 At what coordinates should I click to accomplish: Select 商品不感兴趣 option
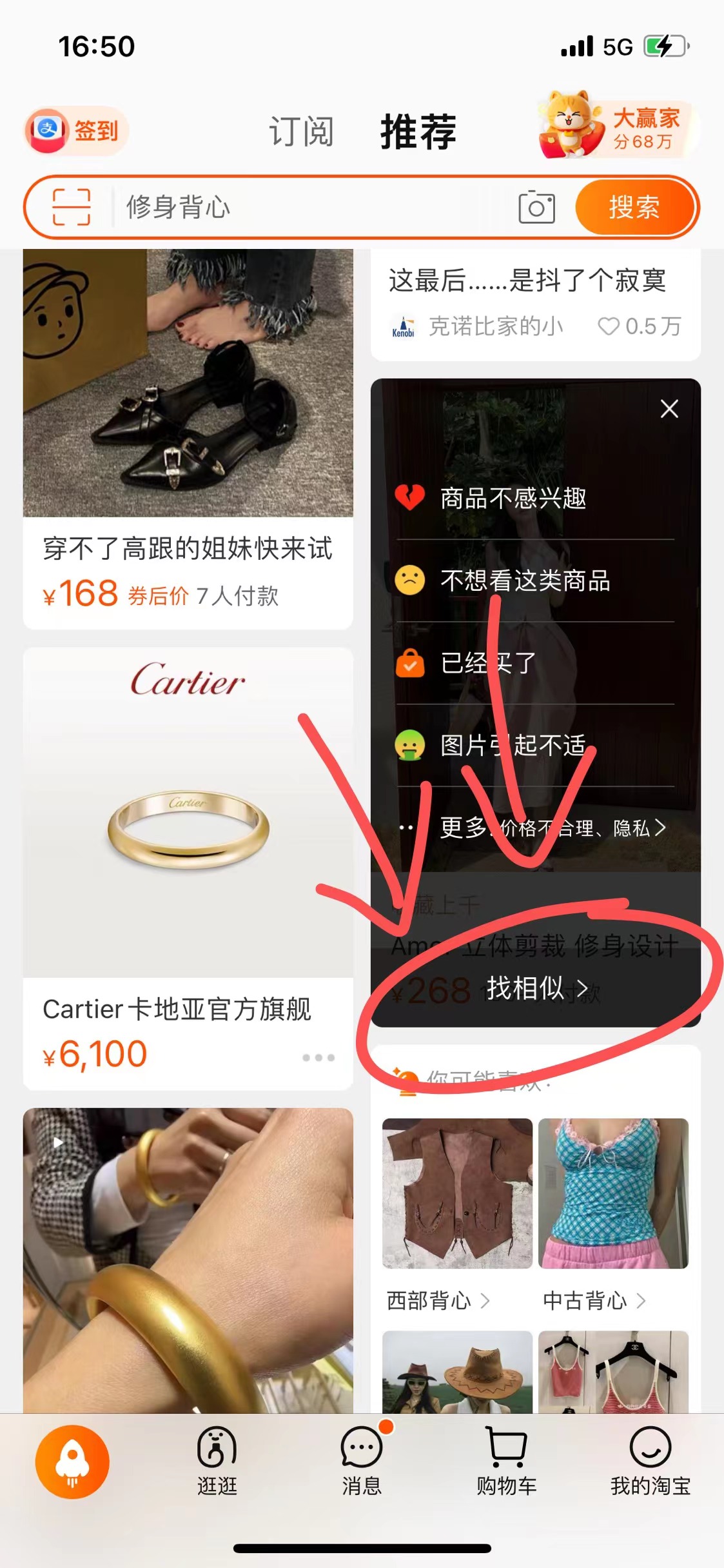513,498
